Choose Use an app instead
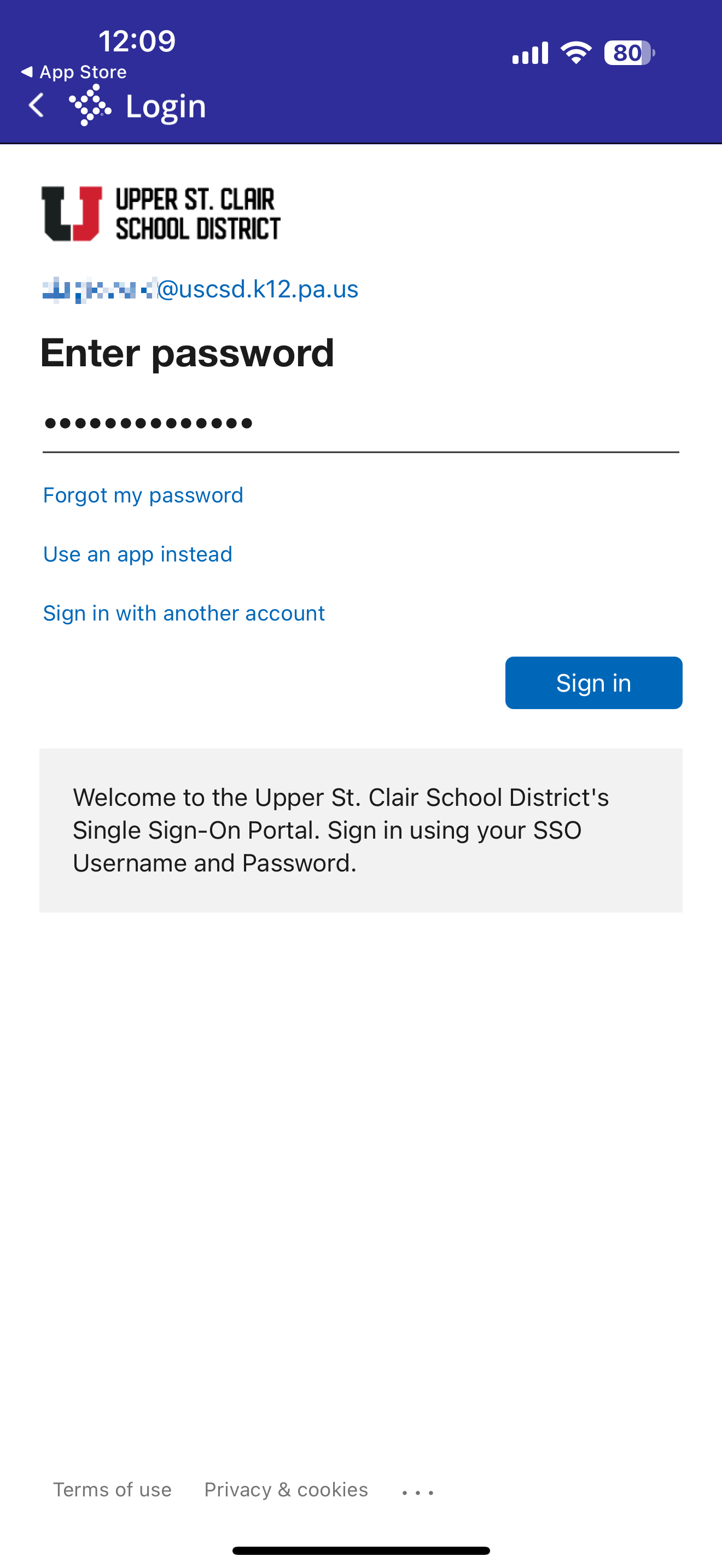 pos(138,554)
